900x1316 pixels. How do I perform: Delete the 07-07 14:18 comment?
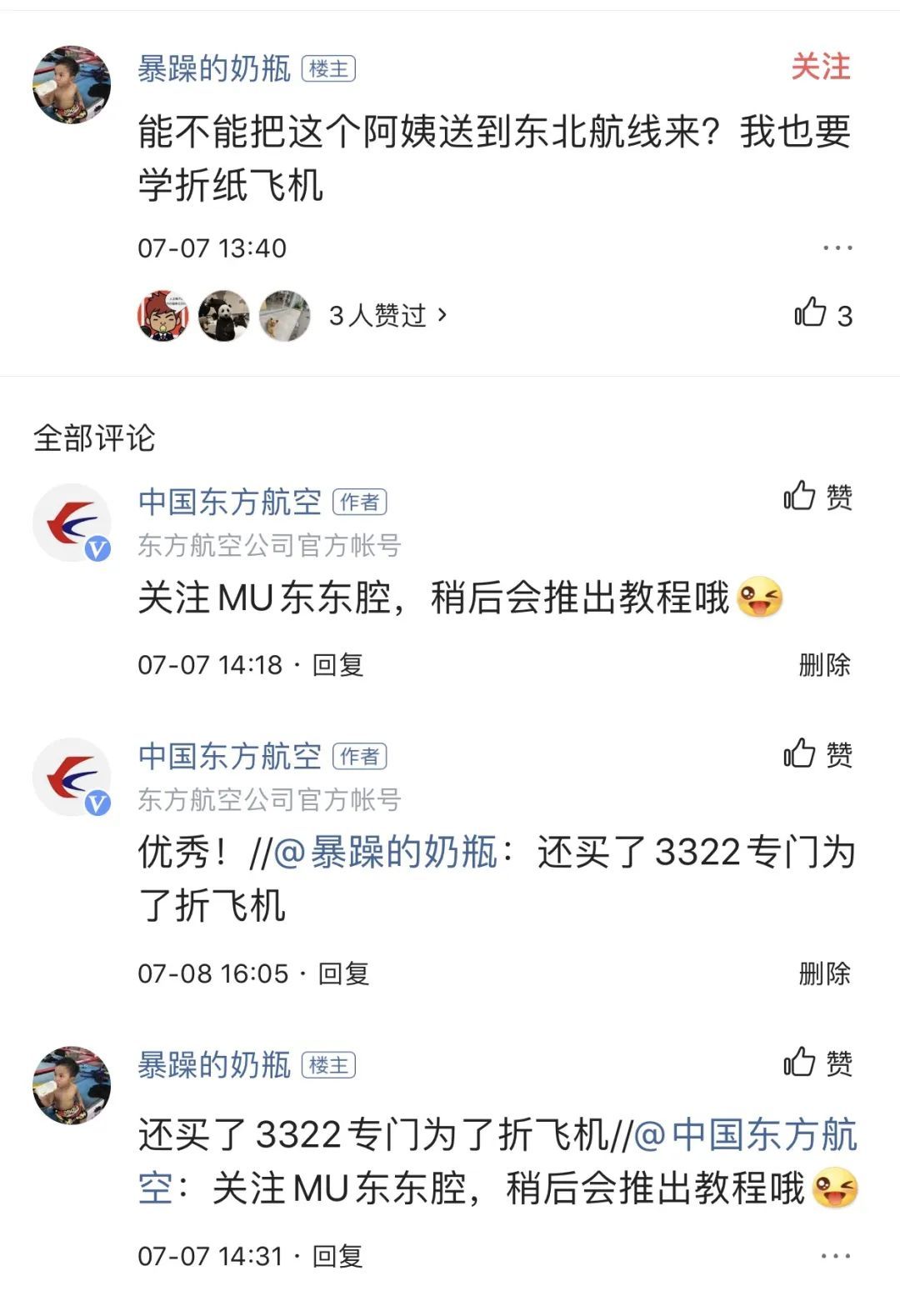823,665
